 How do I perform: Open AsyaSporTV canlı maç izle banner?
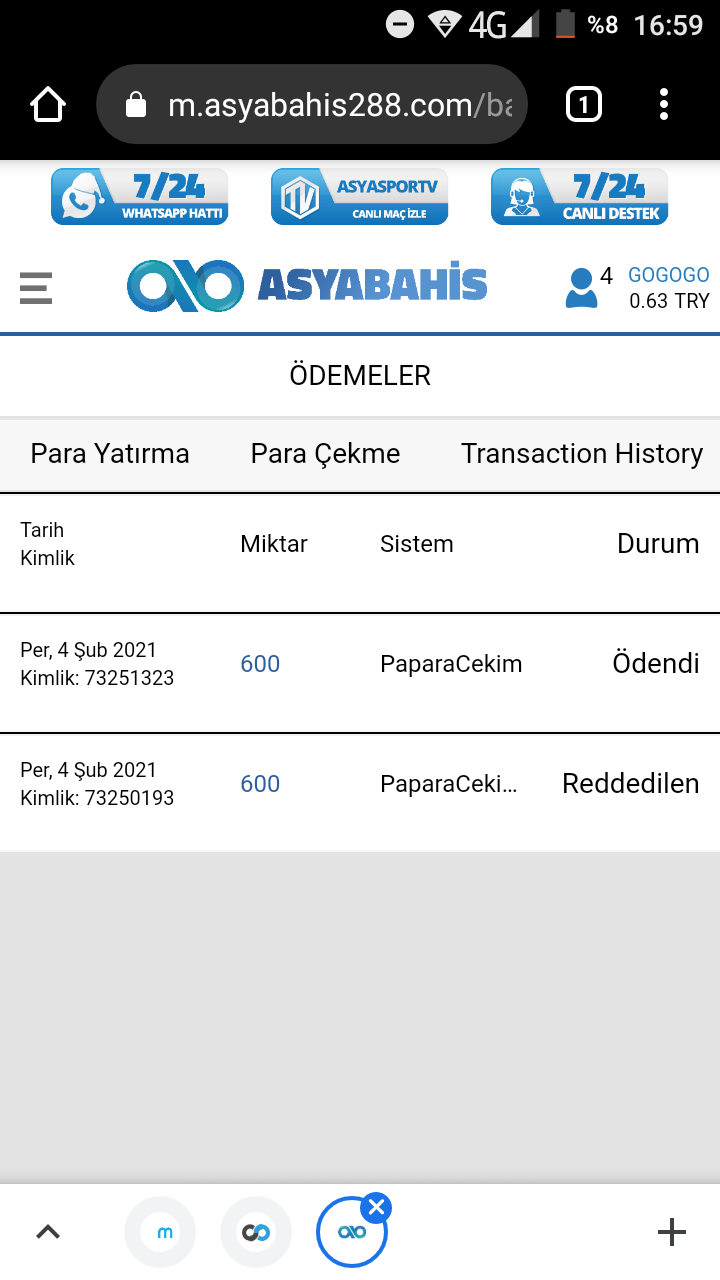pos(360,196)
